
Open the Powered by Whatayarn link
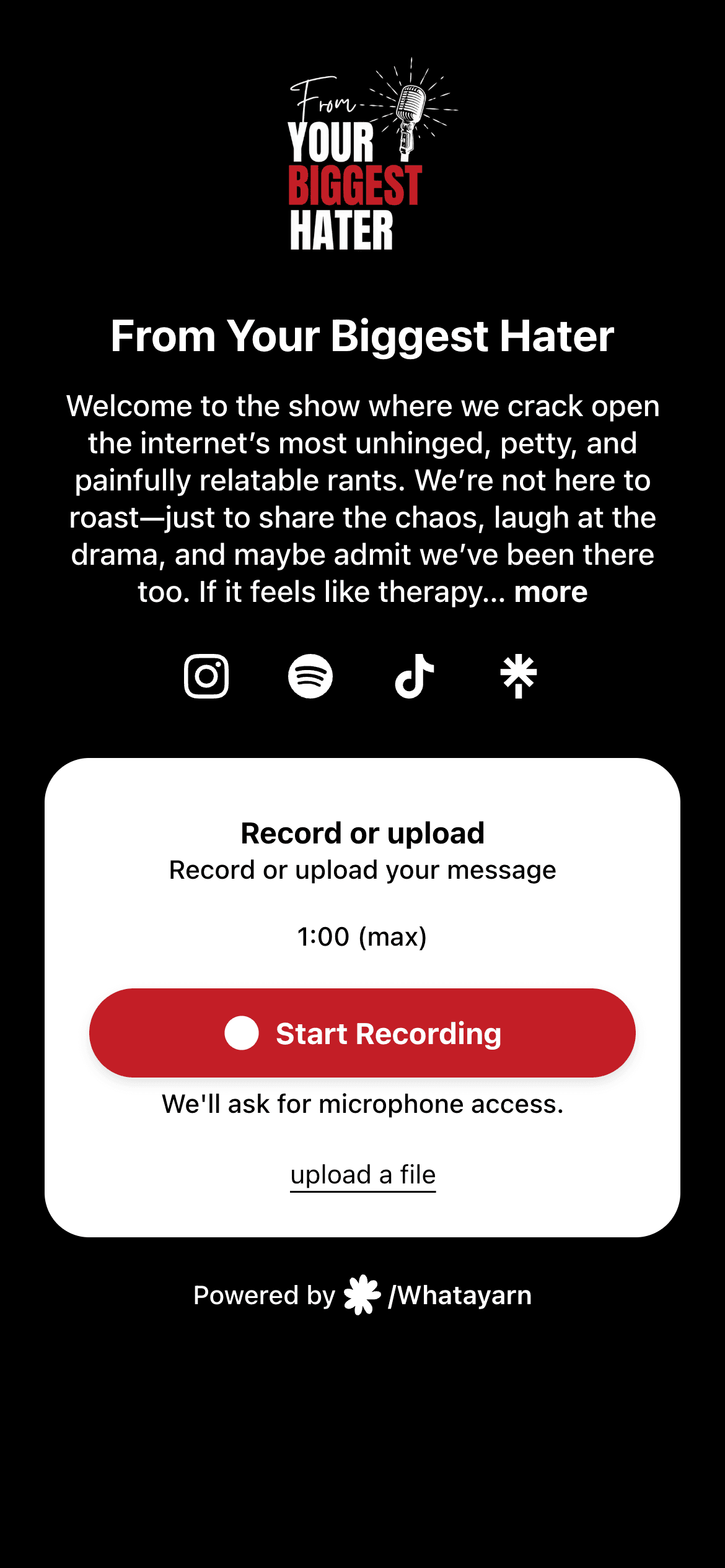[x=362, y=1296]
